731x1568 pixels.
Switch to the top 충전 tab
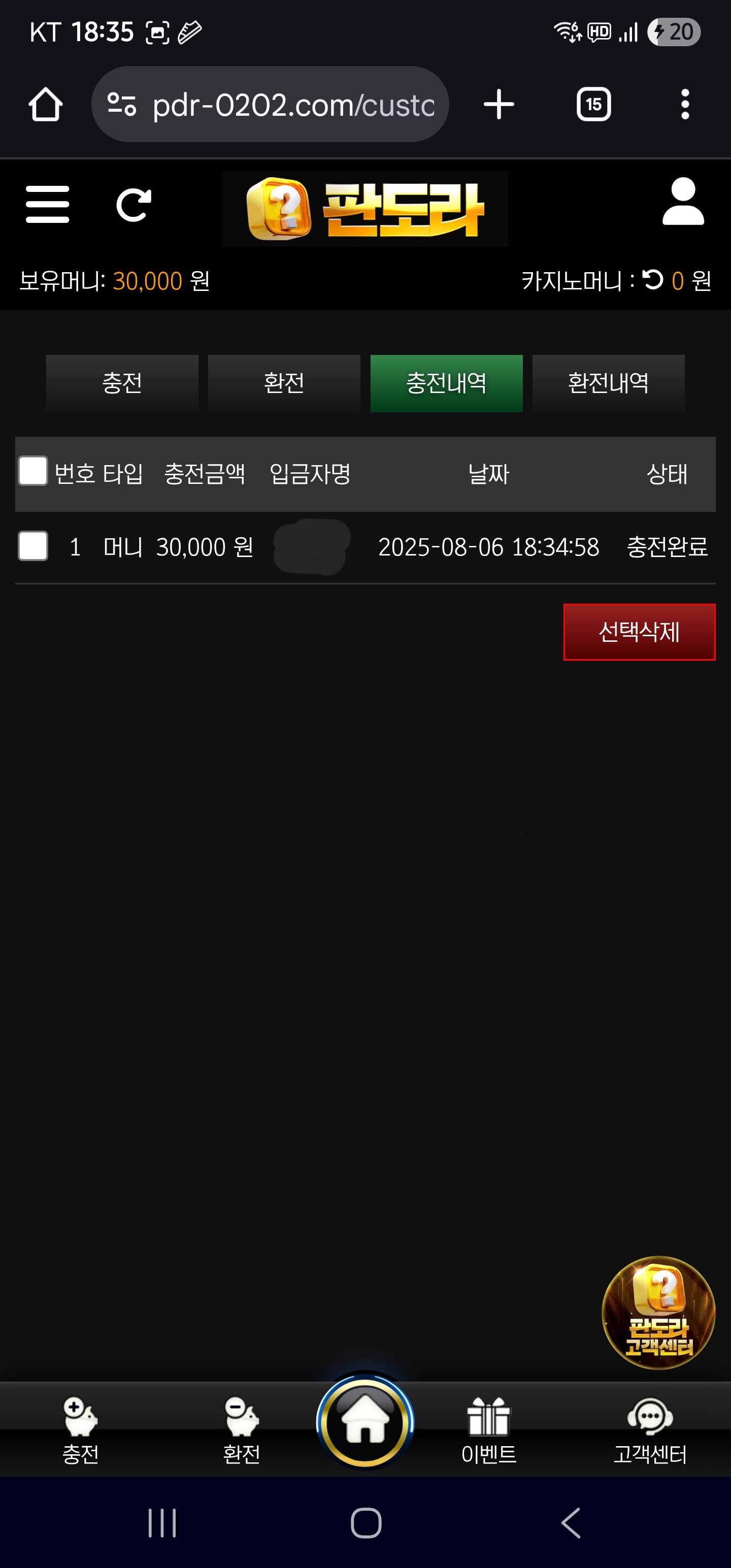click(122, 383)
